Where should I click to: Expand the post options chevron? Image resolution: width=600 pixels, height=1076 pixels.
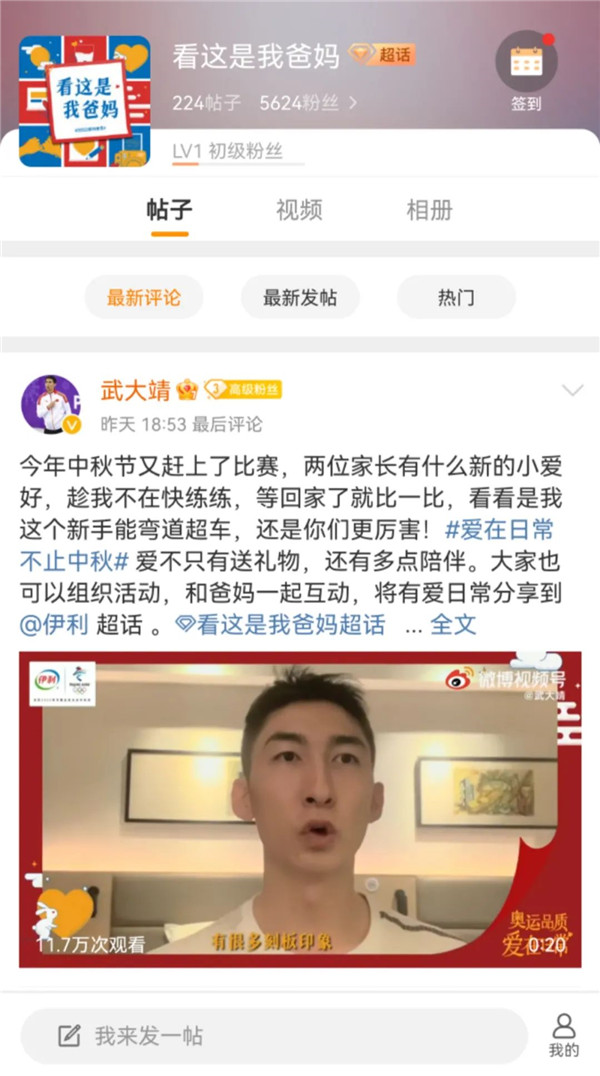coord(572,391)
